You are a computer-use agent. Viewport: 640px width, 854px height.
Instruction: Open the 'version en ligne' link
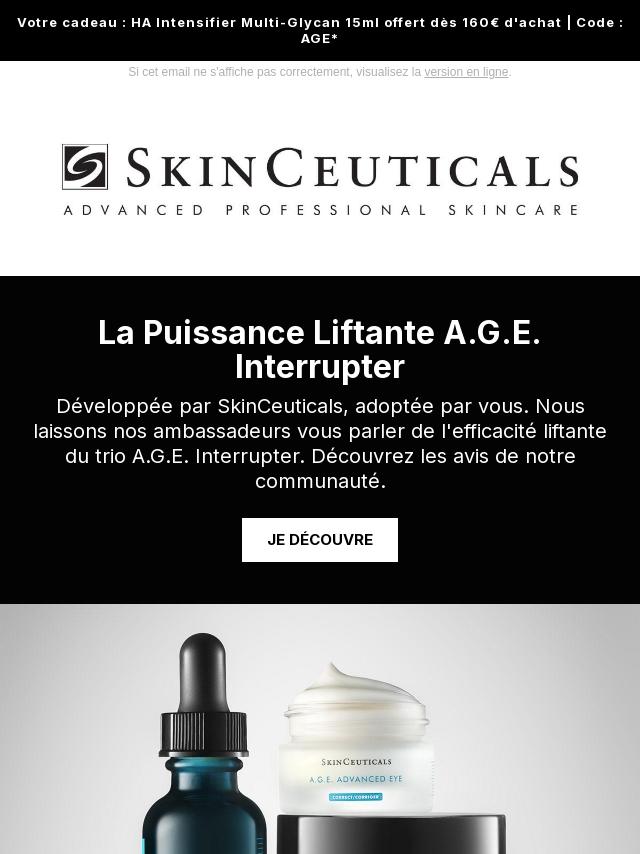click(x=466, y=72)
